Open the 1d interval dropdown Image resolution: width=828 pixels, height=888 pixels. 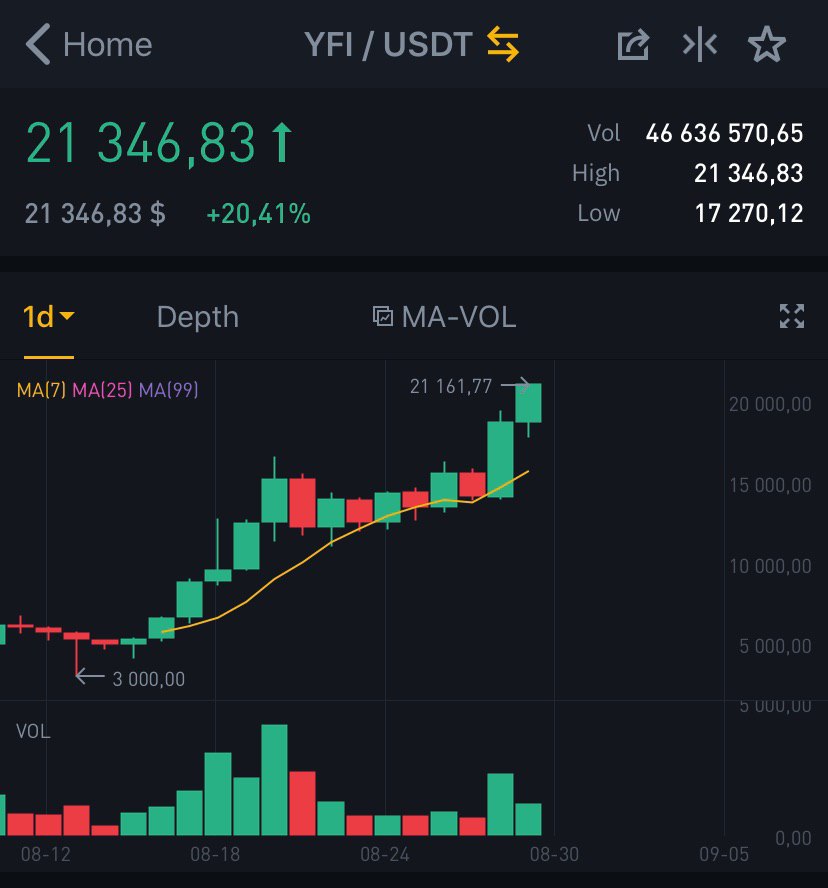click(48, 318)
